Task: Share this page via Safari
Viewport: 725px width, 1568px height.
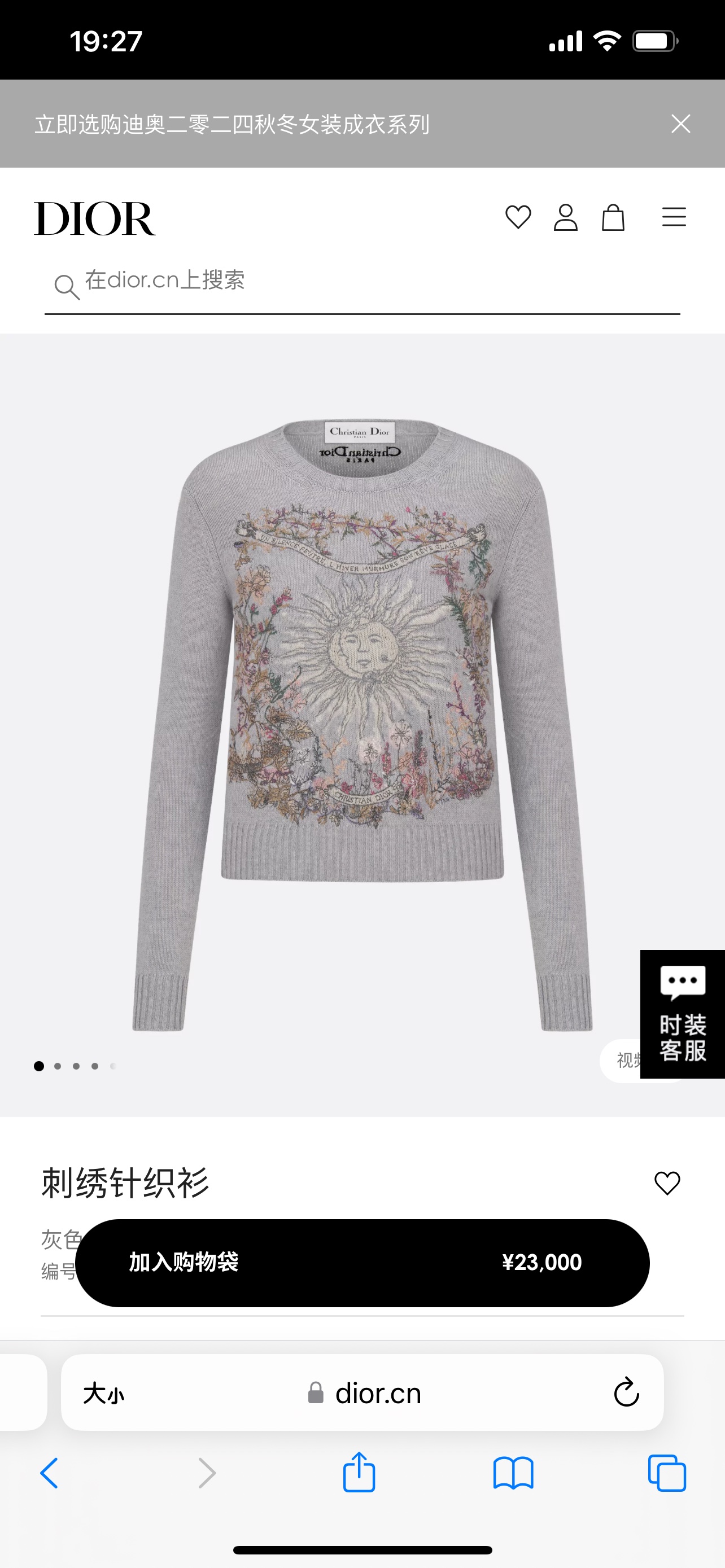Action: (x=359, y=1473)
